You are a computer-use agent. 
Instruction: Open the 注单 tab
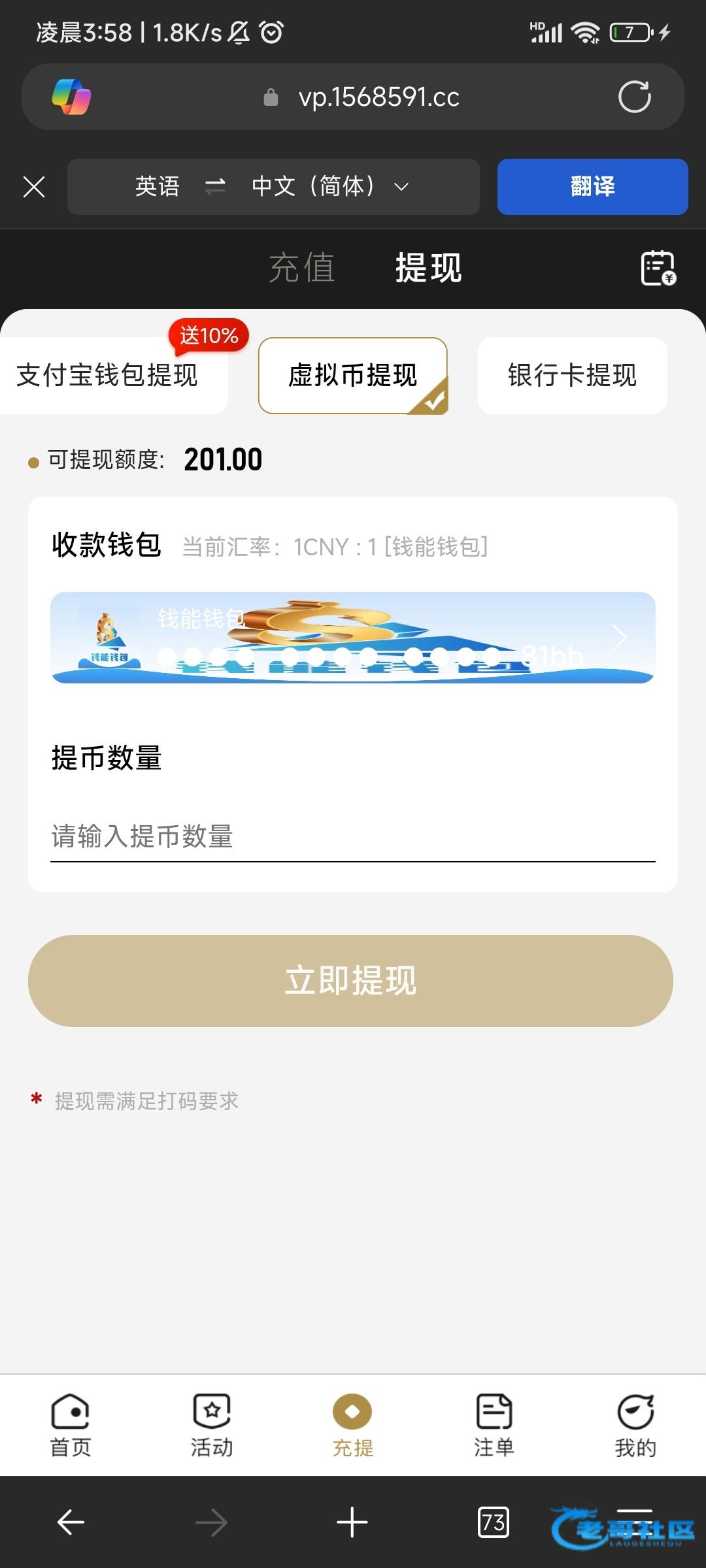tap(494, 1426)
